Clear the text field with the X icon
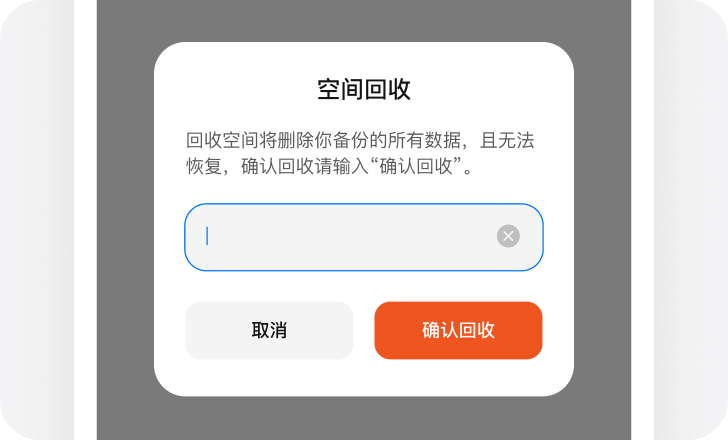Image resolution: width=728 pixels, height=440 pixels. click(508, 236)
